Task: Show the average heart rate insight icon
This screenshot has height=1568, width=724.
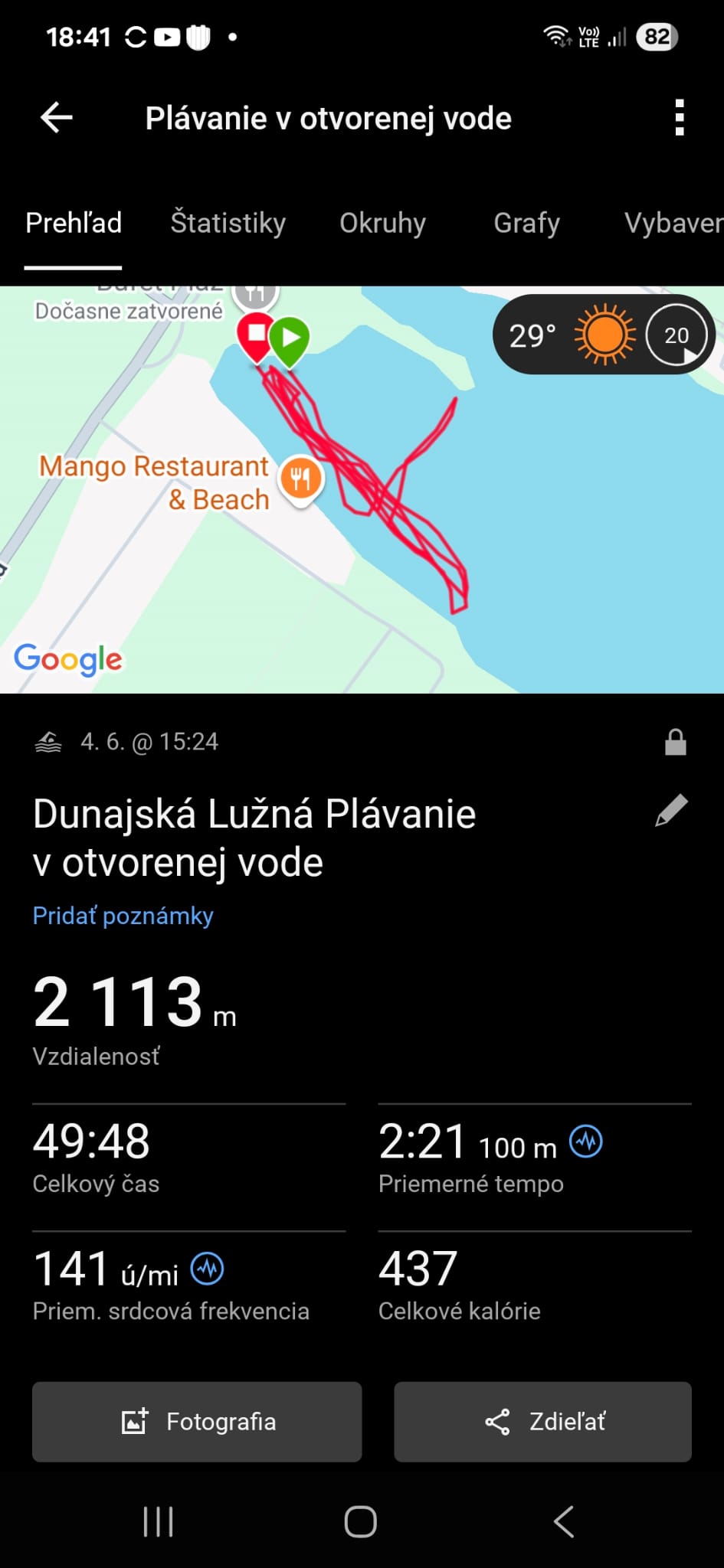Action: coord(207,1269)
